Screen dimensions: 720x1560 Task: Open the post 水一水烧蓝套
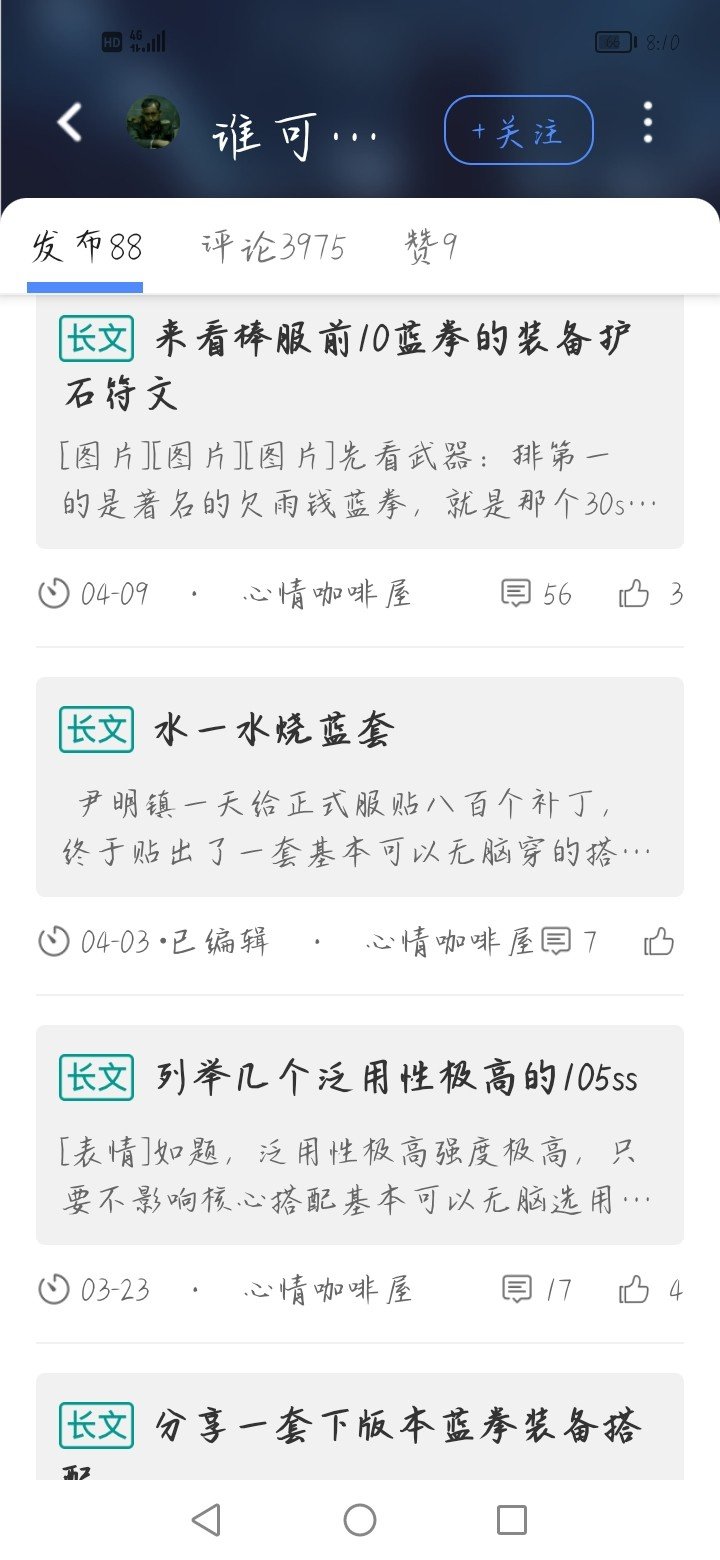click(360, 787)
